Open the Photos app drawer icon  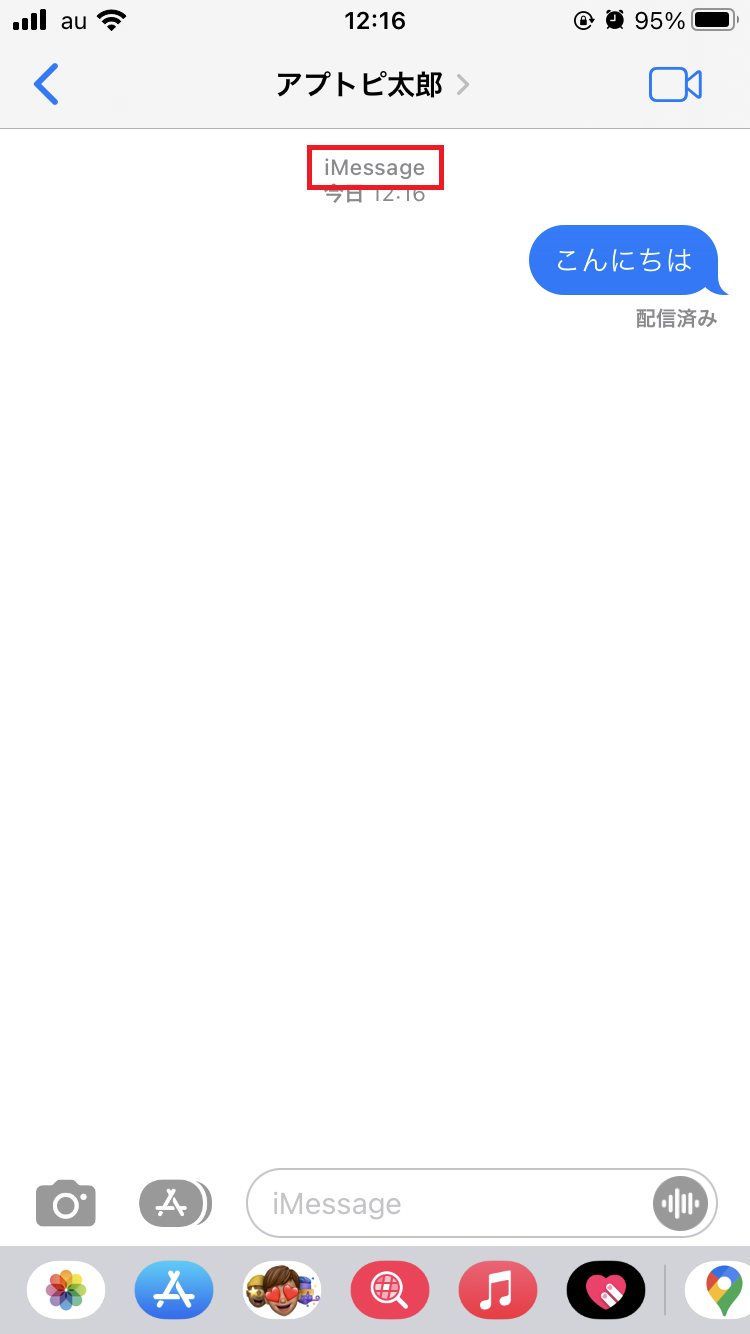pyautogui.click(x=65, y=1290)
